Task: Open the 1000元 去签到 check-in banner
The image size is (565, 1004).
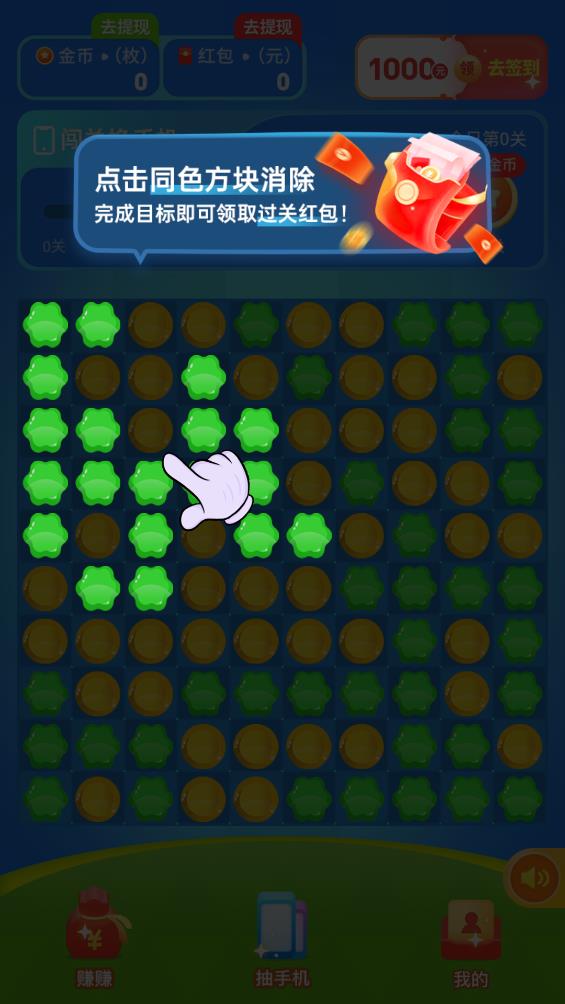Action: pos(452,68)
